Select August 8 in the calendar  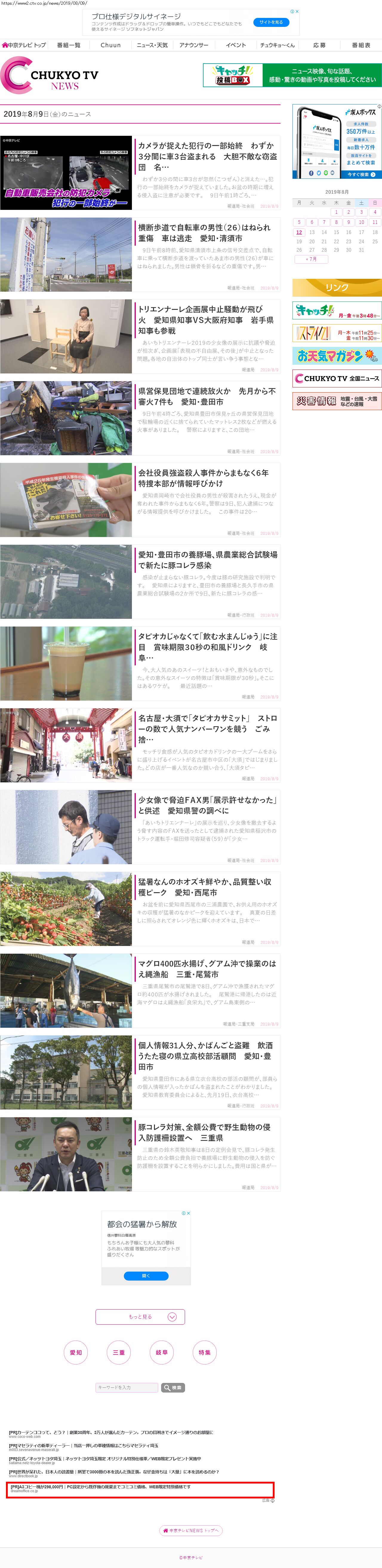336,222
